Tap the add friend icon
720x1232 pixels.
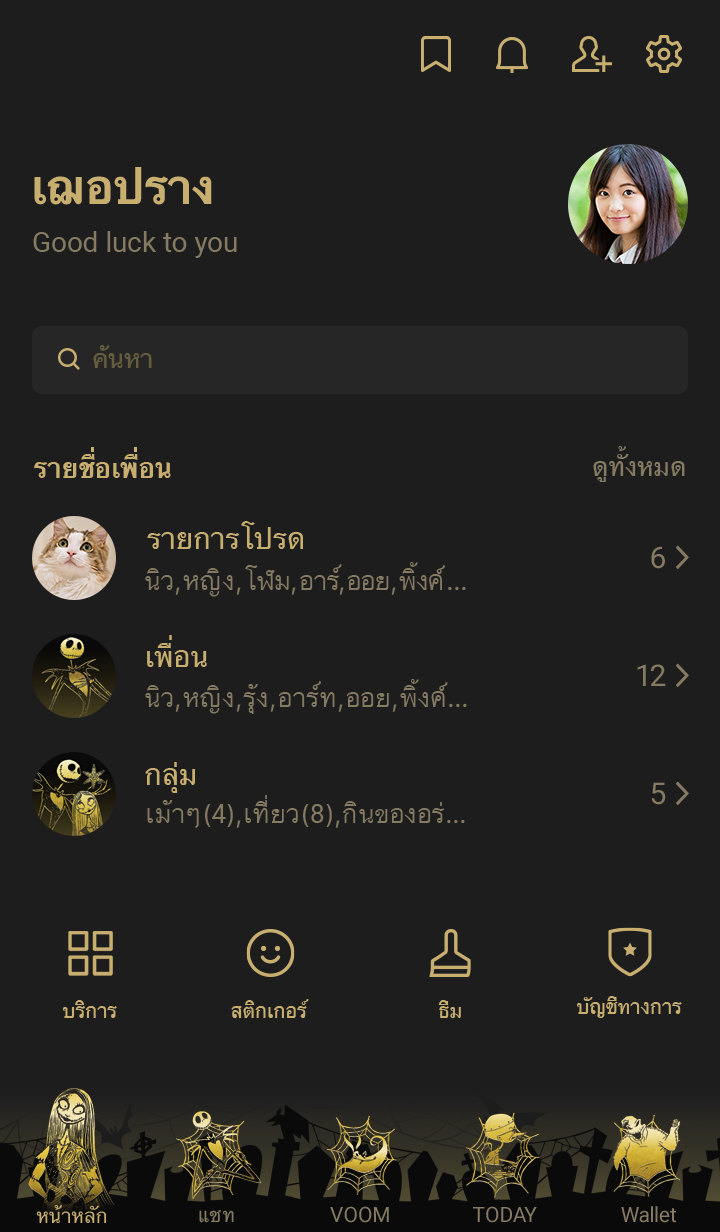pos(590,55)
